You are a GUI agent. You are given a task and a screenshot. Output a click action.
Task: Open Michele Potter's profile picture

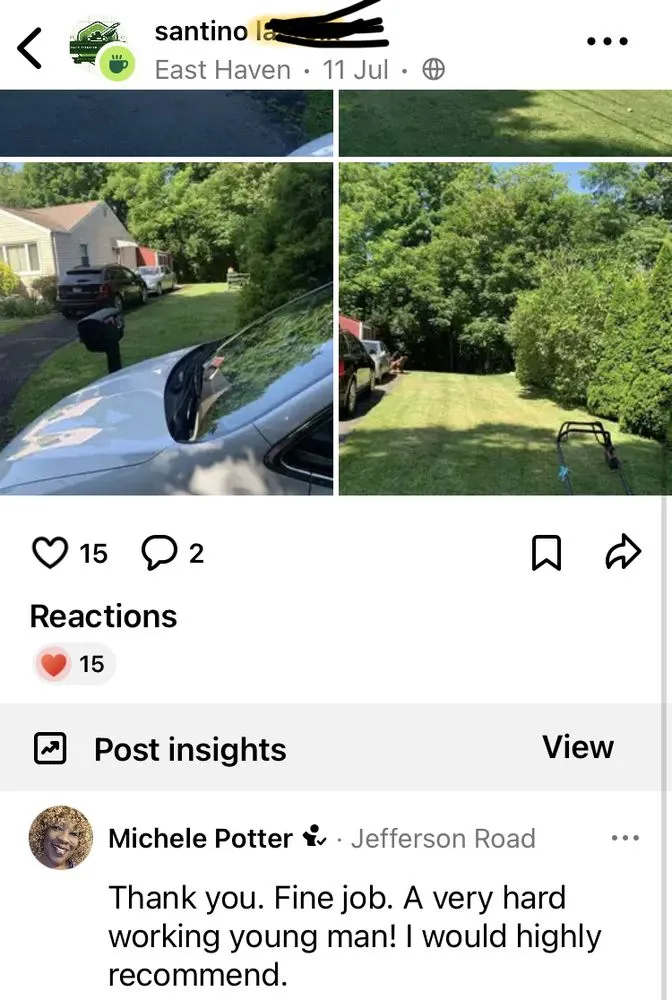coord(61,838)
